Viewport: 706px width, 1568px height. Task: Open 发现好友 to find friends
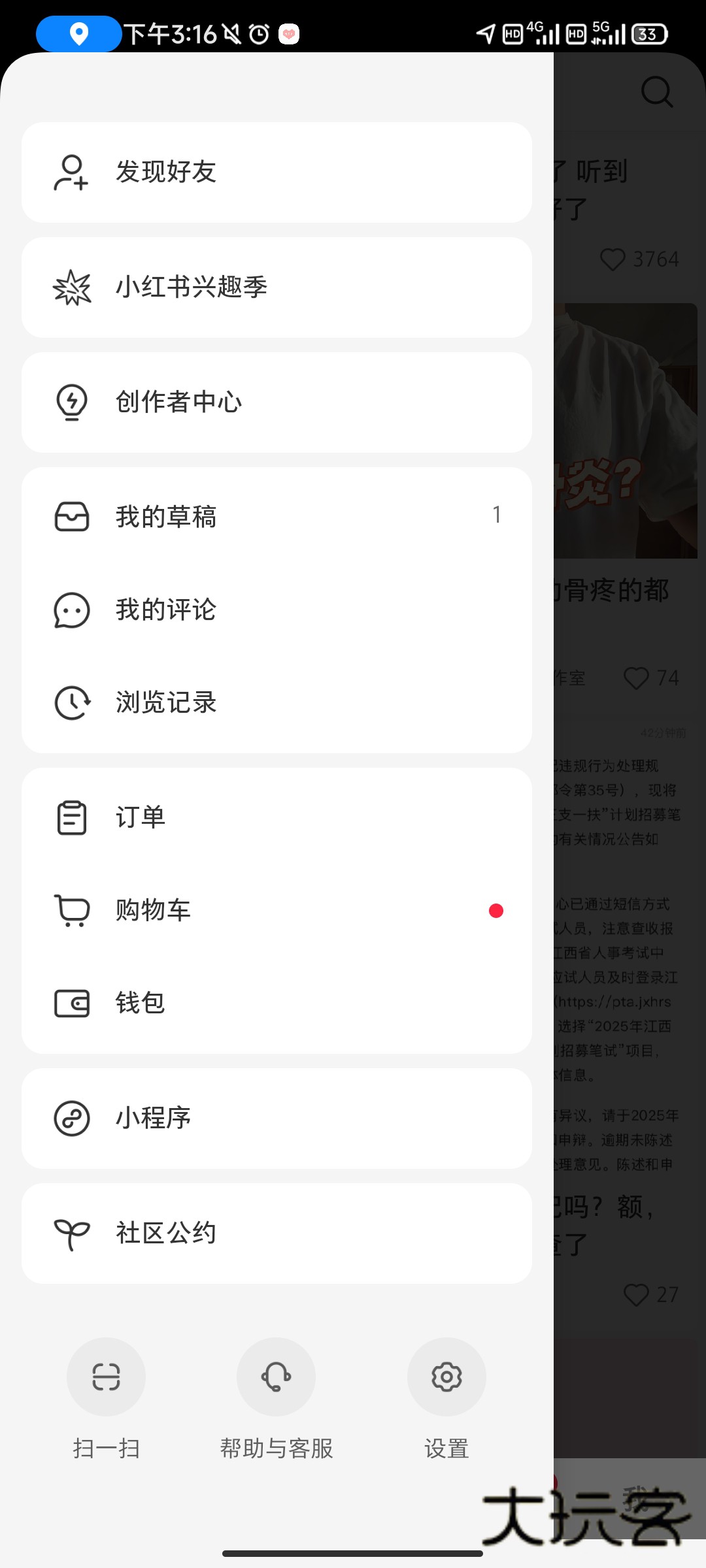click(x=276, y=172)
